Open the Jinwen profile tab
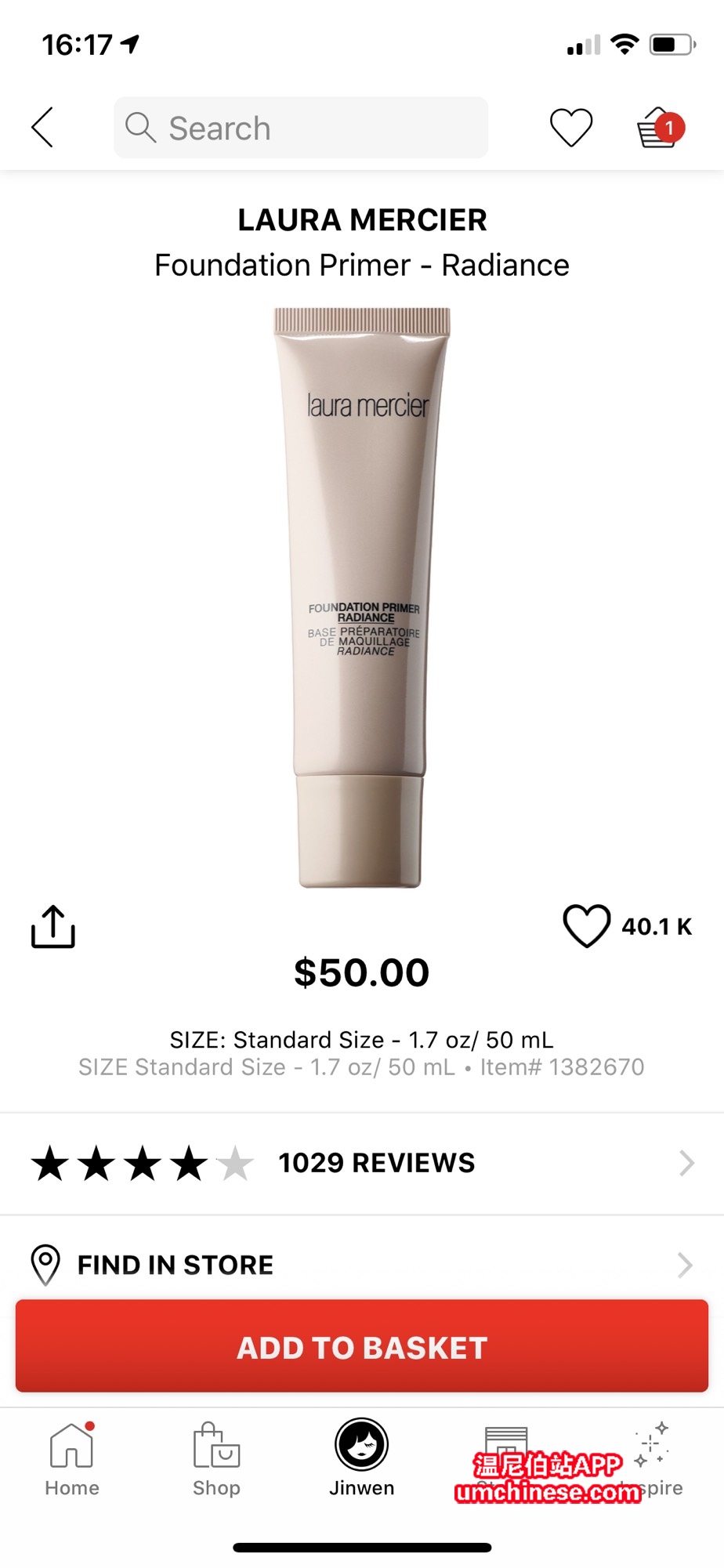The height and width of the screenshot is (1568, 724). (x=361, y=1458)
